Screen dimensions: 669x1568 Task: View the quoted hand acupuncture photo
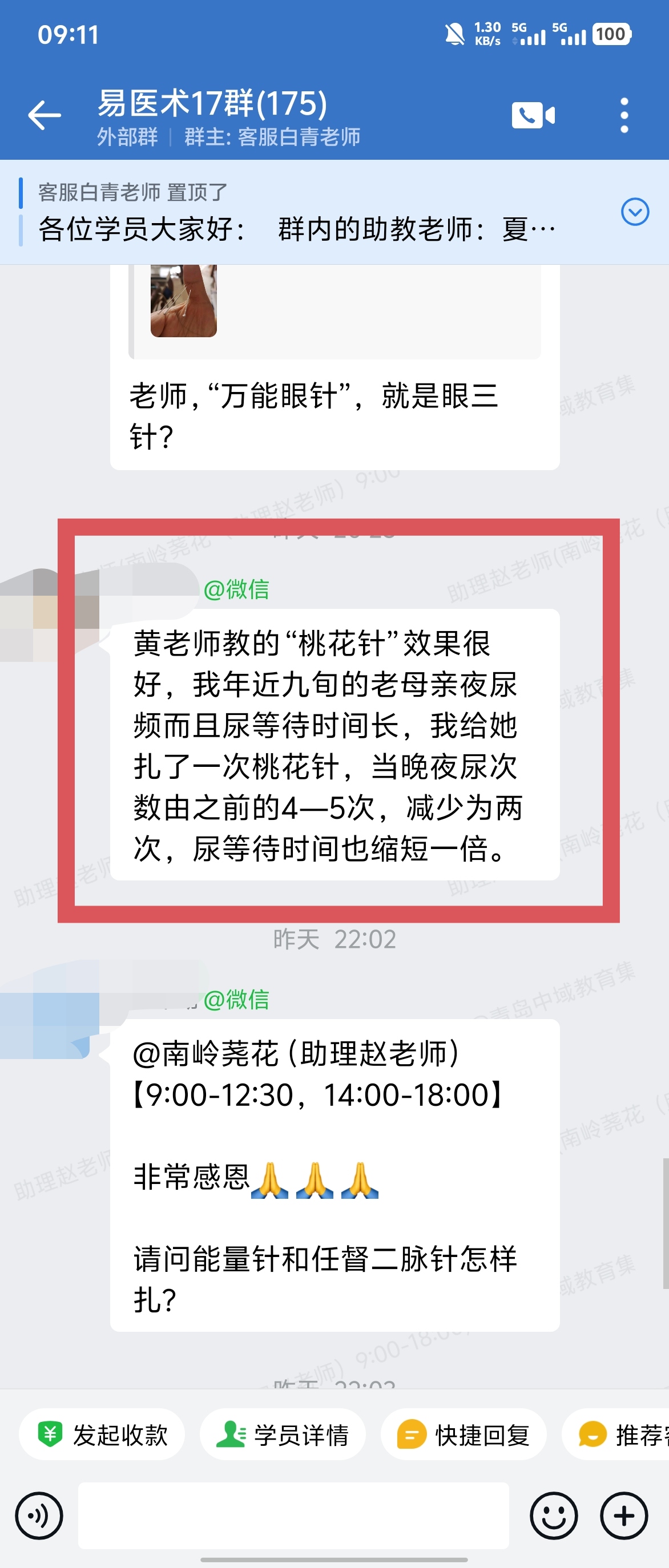(183, 301)
